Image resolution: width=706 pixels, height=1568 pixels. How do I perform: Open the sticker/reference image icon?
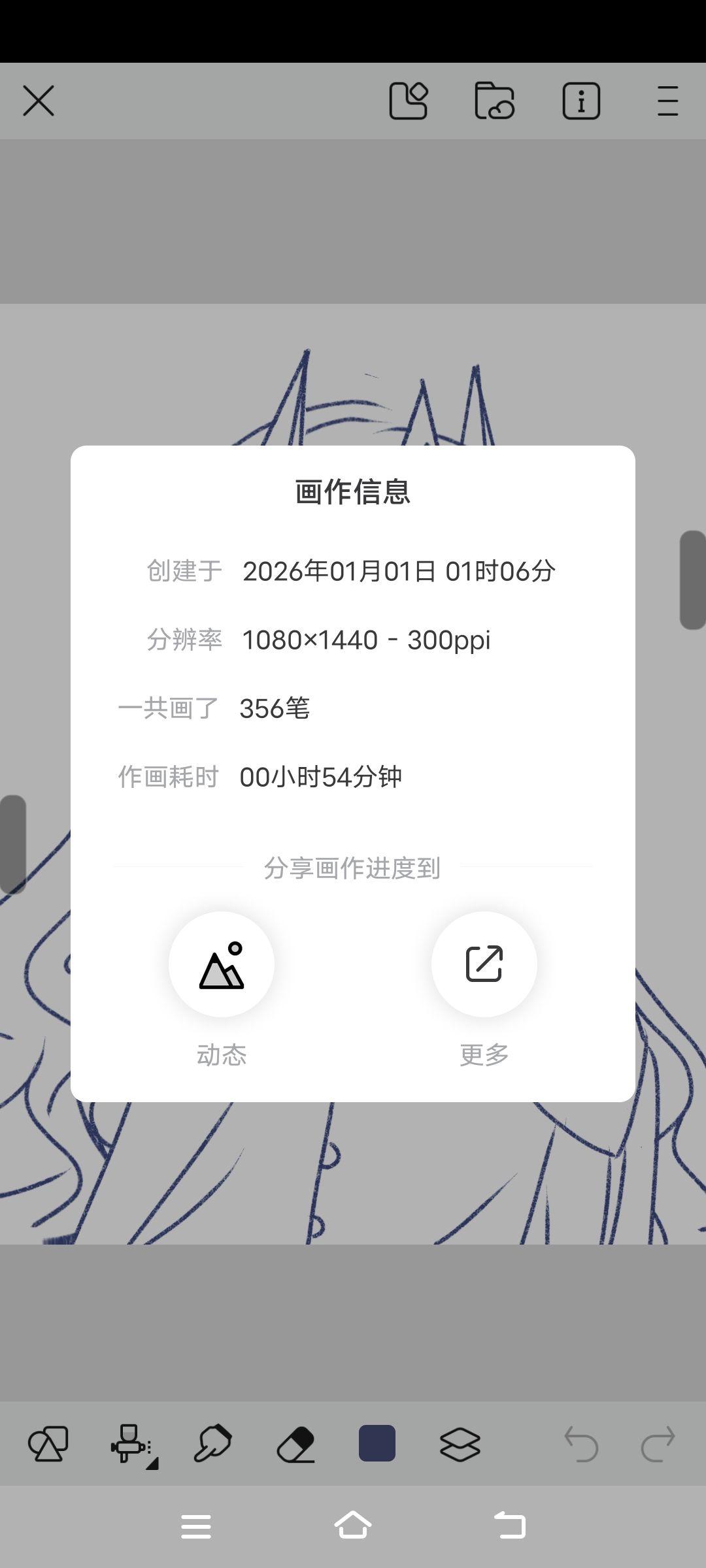pos(409,101)
